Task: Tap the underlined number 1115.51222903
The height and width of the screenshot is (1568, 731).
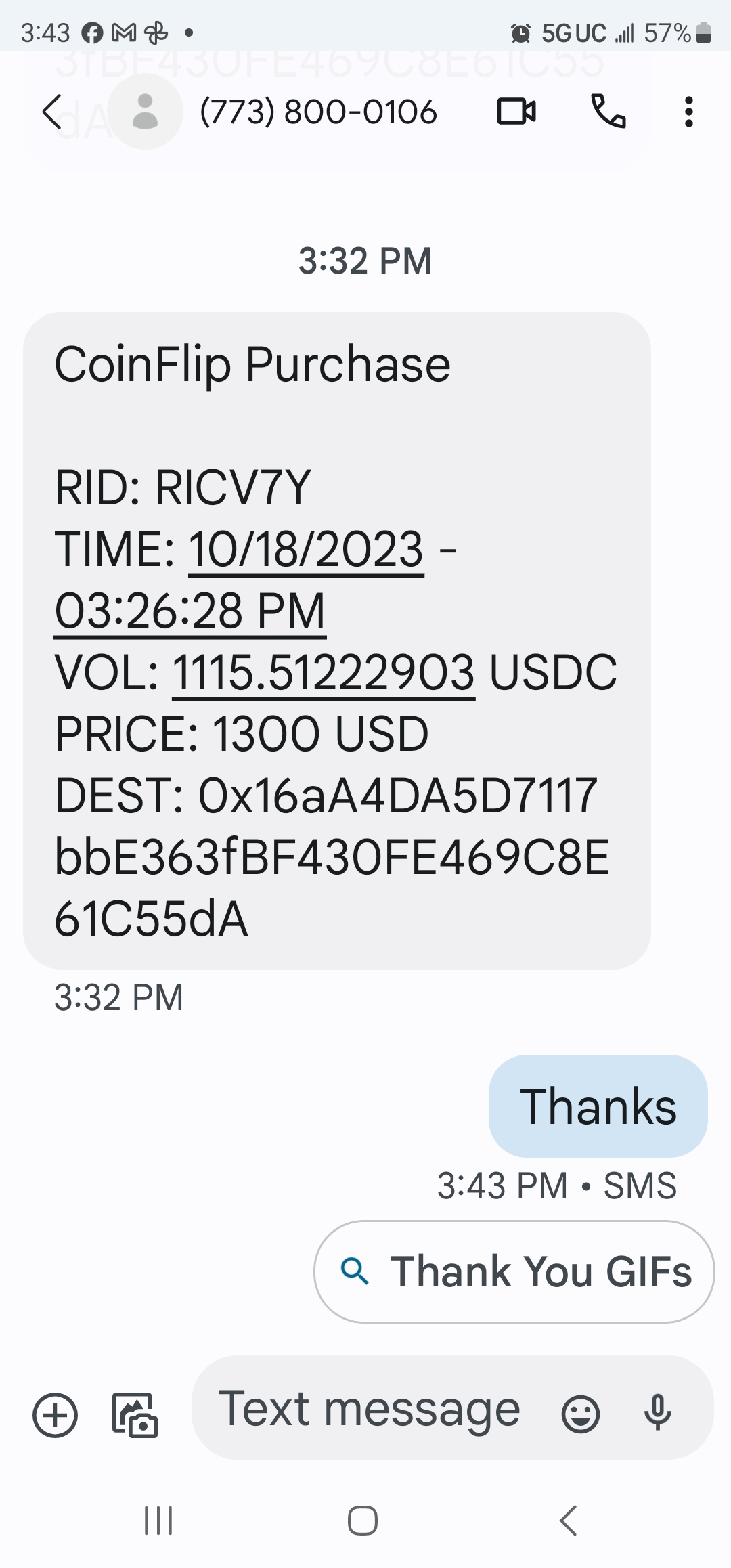Action: [324, 673]
